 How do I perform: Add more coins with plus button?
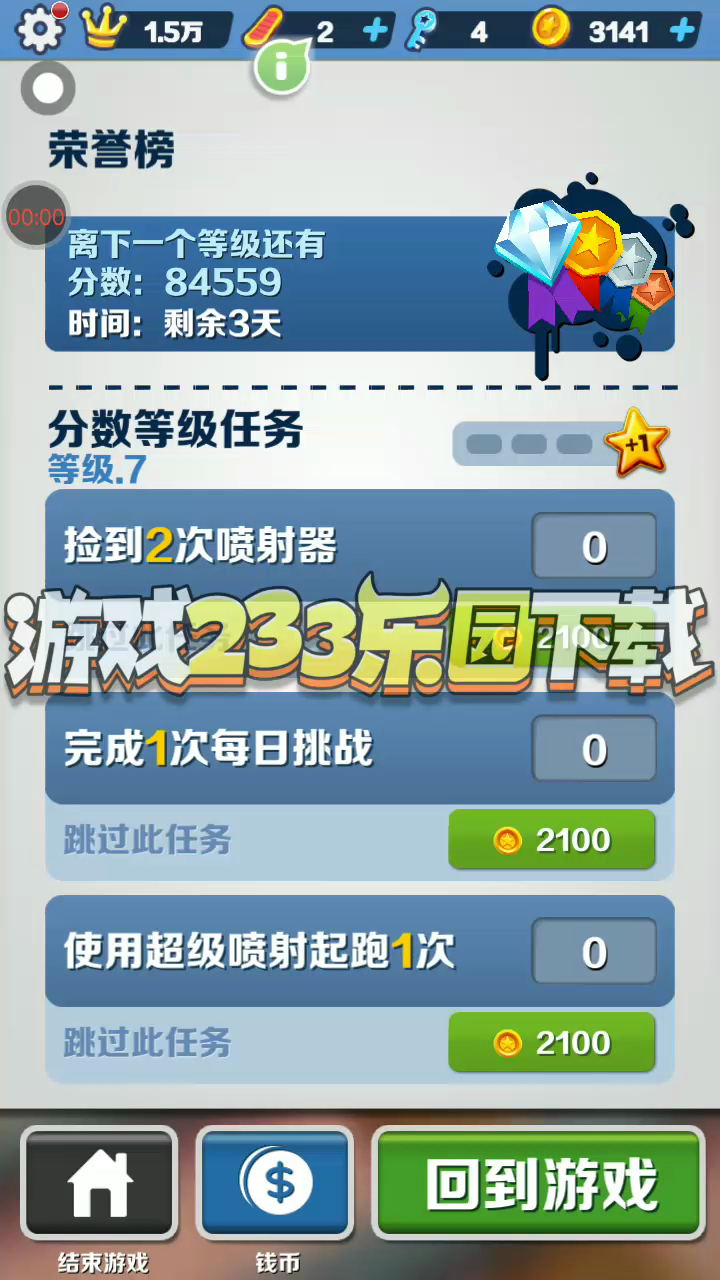point(683,31)
